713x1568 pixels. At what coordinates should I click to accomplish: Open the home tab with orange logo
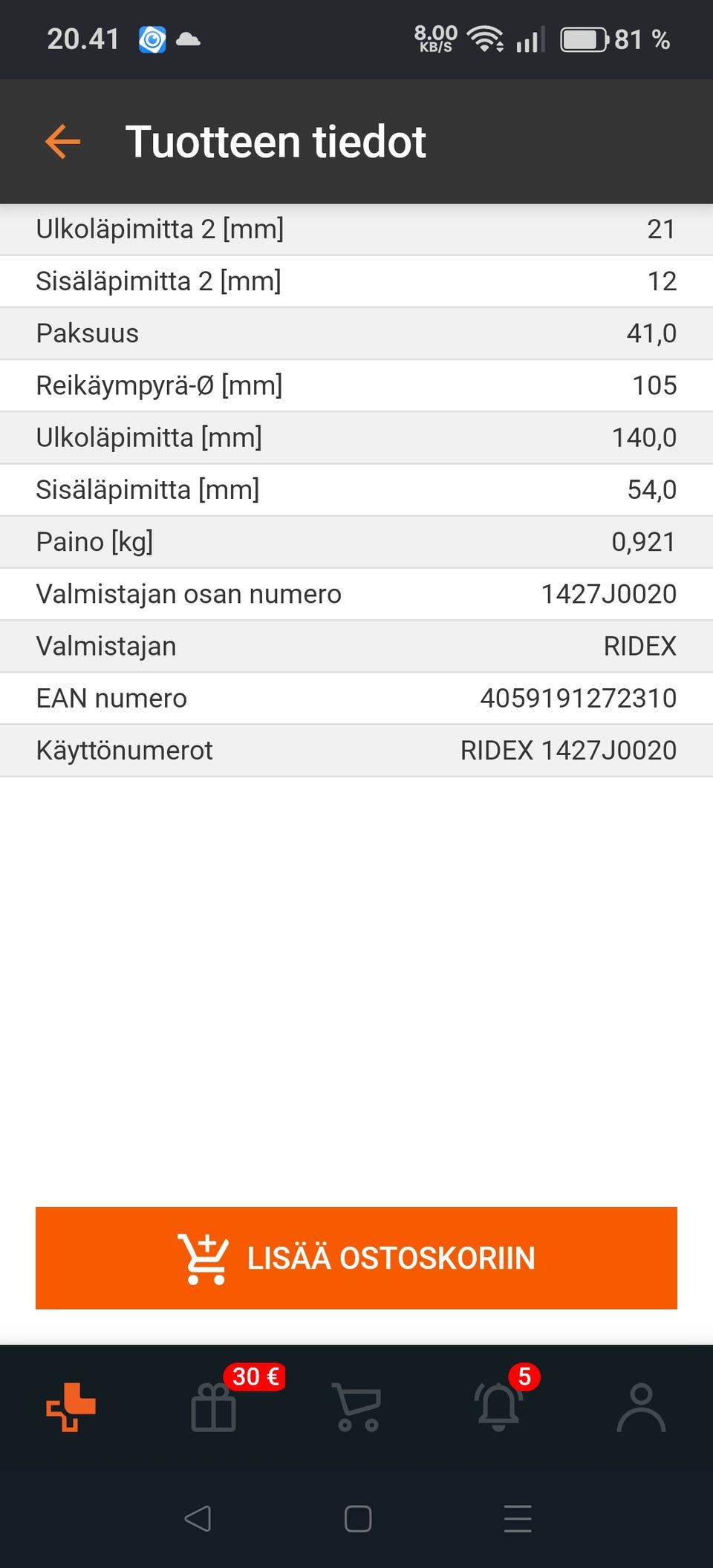coord(71,1406)
